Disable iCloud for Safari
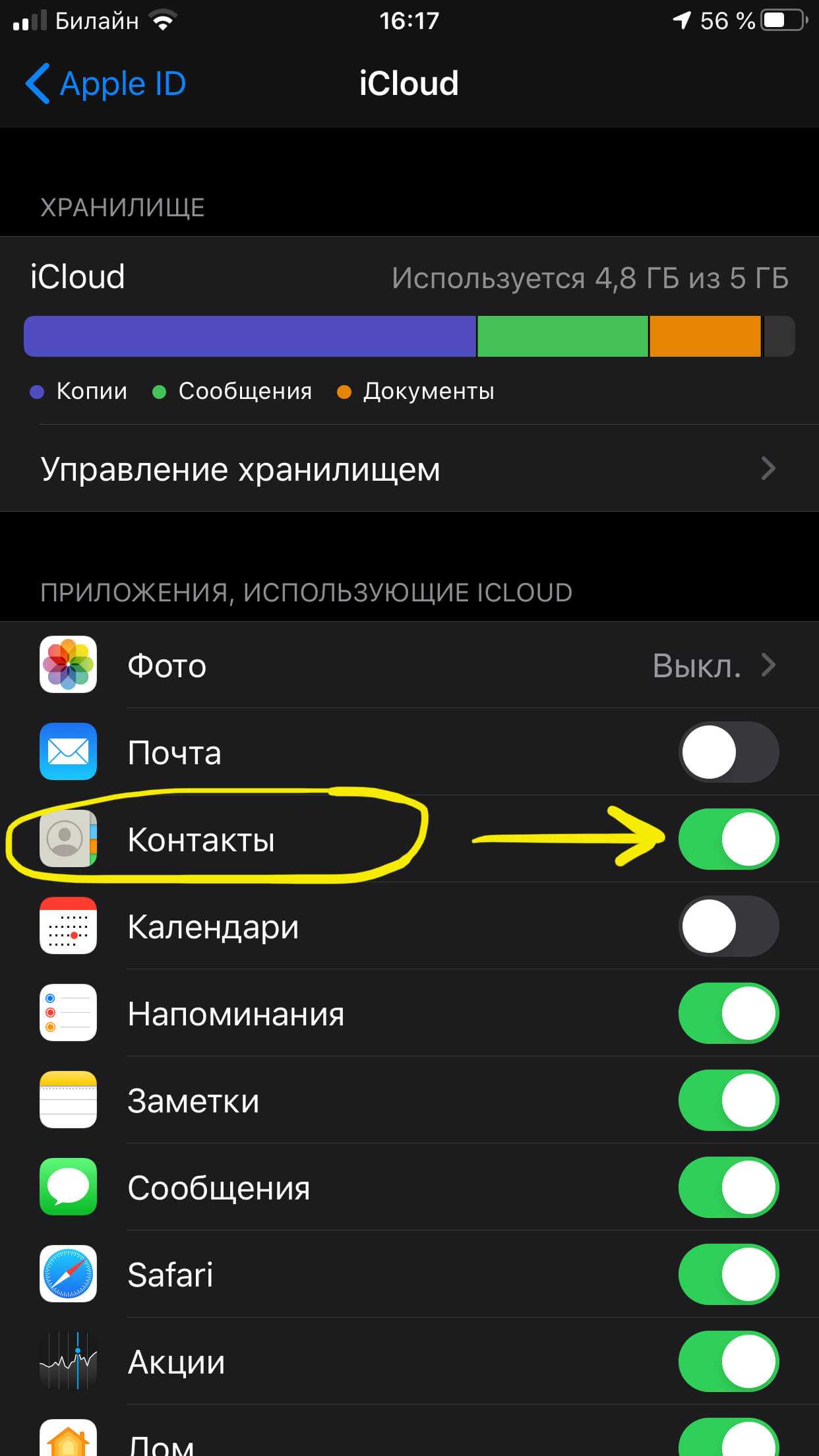 click(728, 1275)
